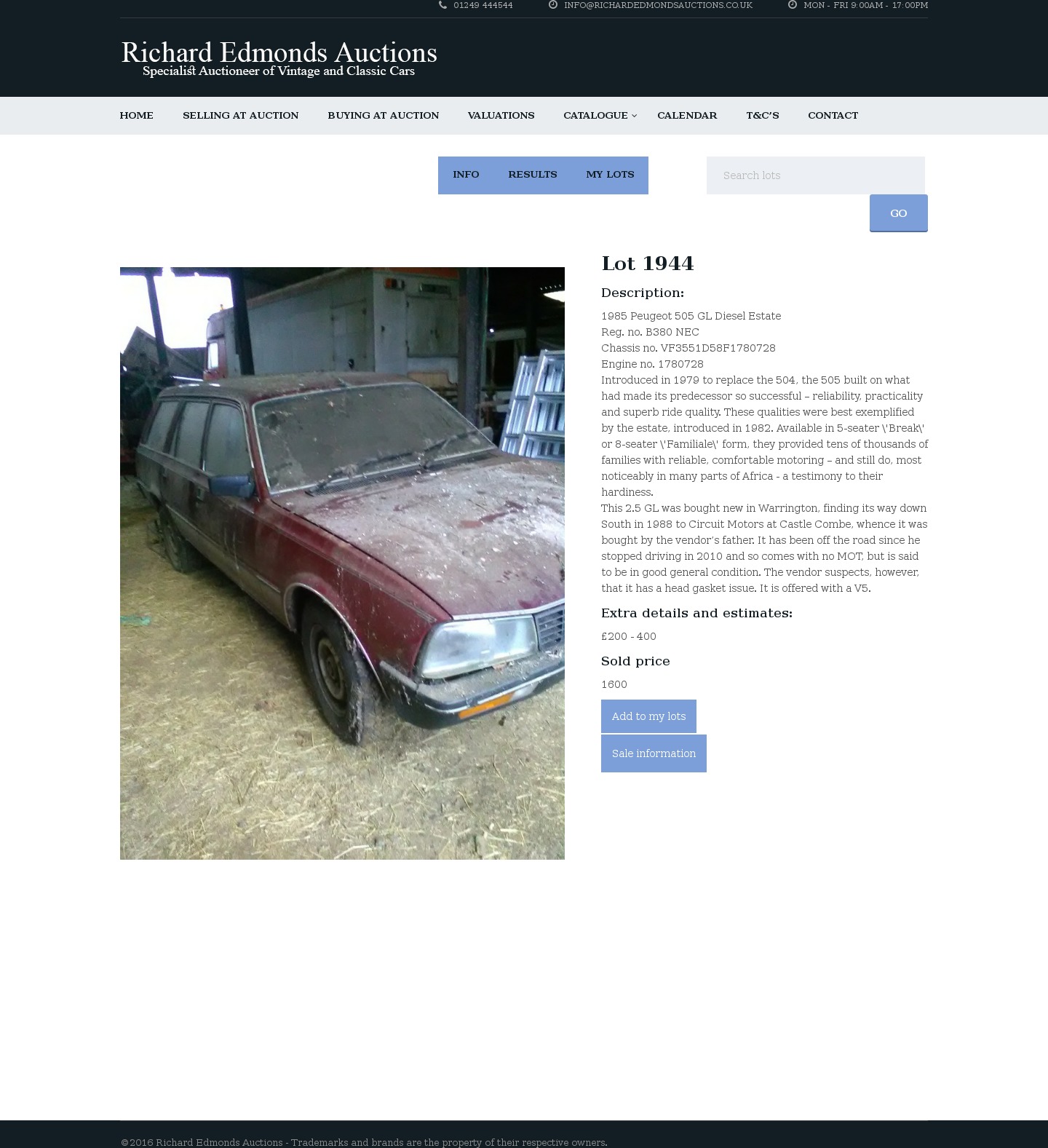Visit the Valuations page
Viewport: 1048px width, 1148px height.
(x=501, y=116)
